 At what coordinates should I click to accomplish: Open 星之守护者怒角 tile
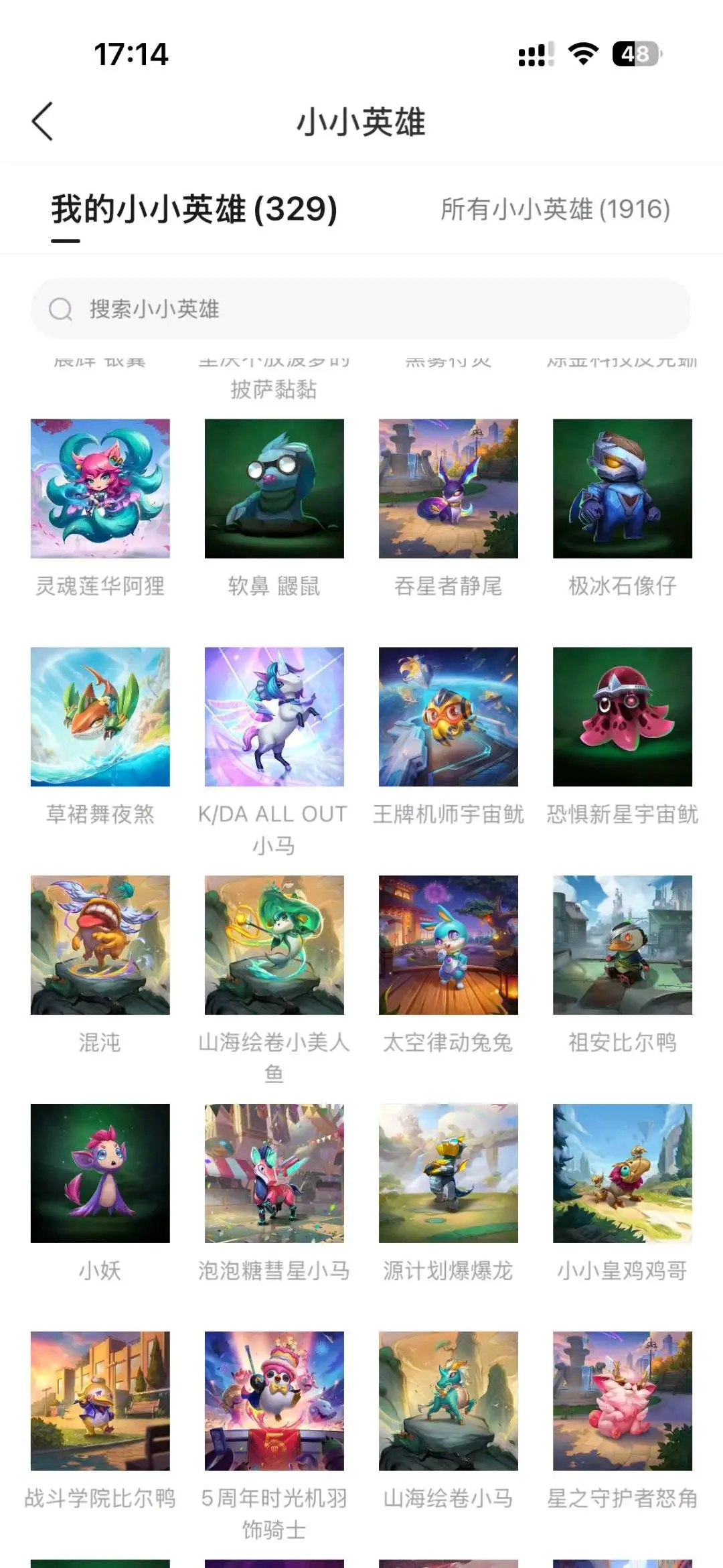[623, 1401]
